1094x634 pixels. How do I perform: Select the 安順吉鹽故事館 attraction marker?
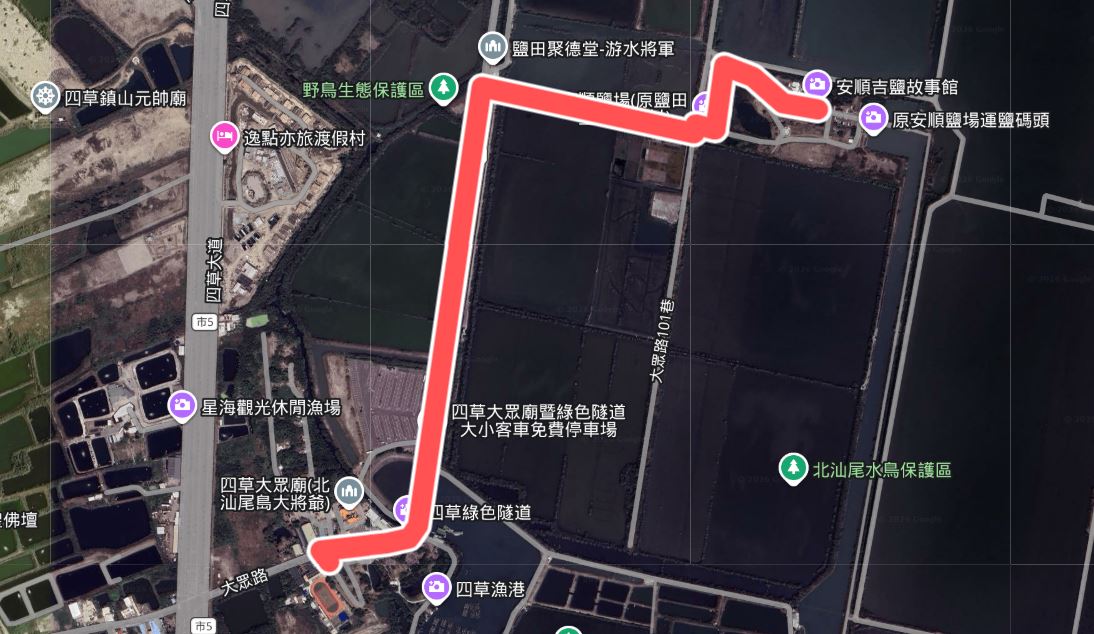click(817, 84)
